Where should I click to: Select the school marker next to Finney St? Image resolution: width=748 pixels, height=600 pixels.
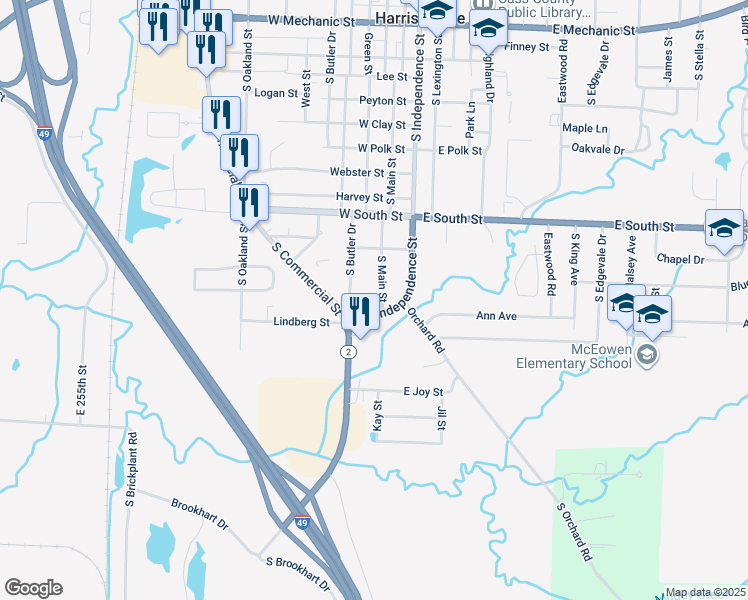coord(488,30)
